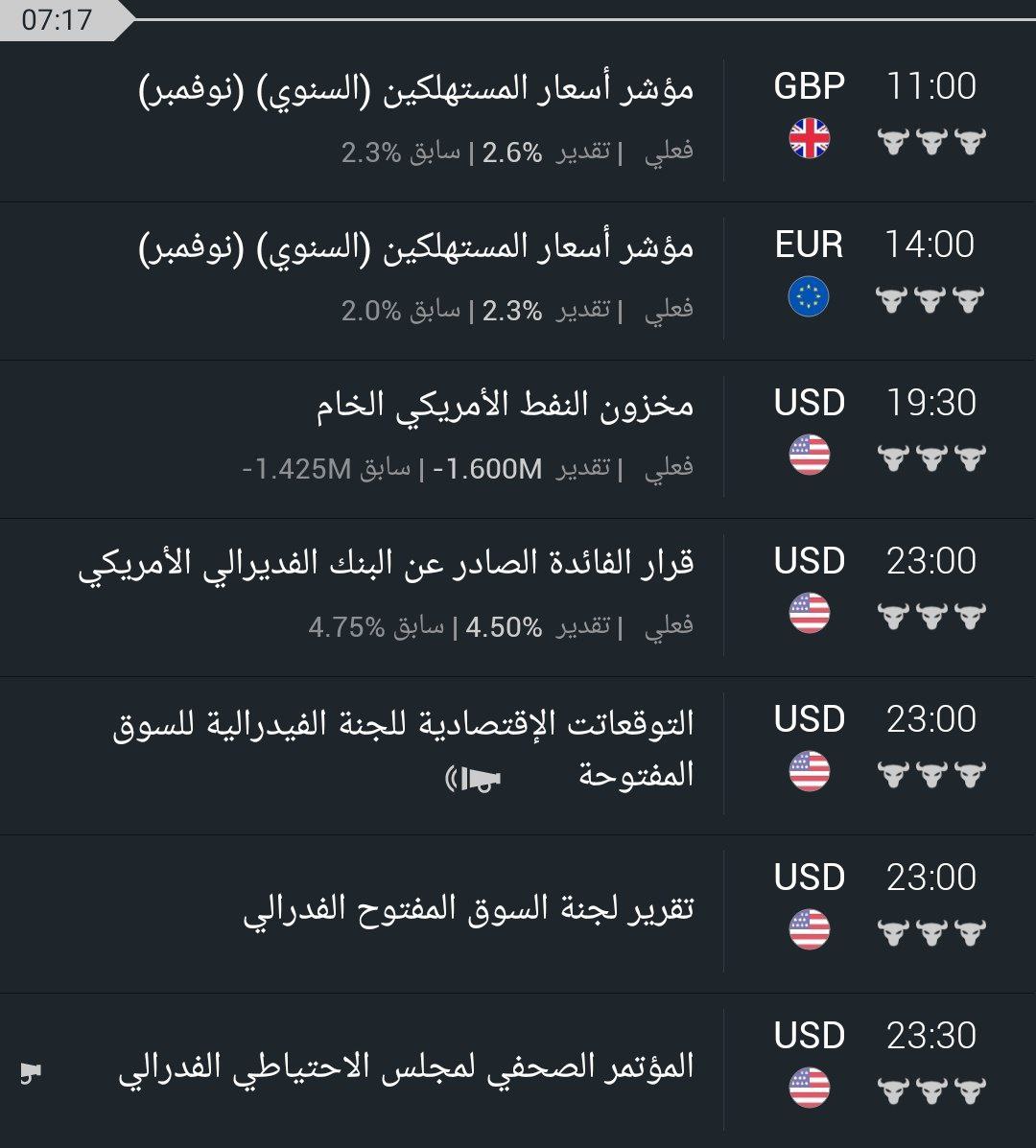View the Fed press conference event at 23:30
Viewport: 1036px width, 1148px height.
coord(407,1067)
